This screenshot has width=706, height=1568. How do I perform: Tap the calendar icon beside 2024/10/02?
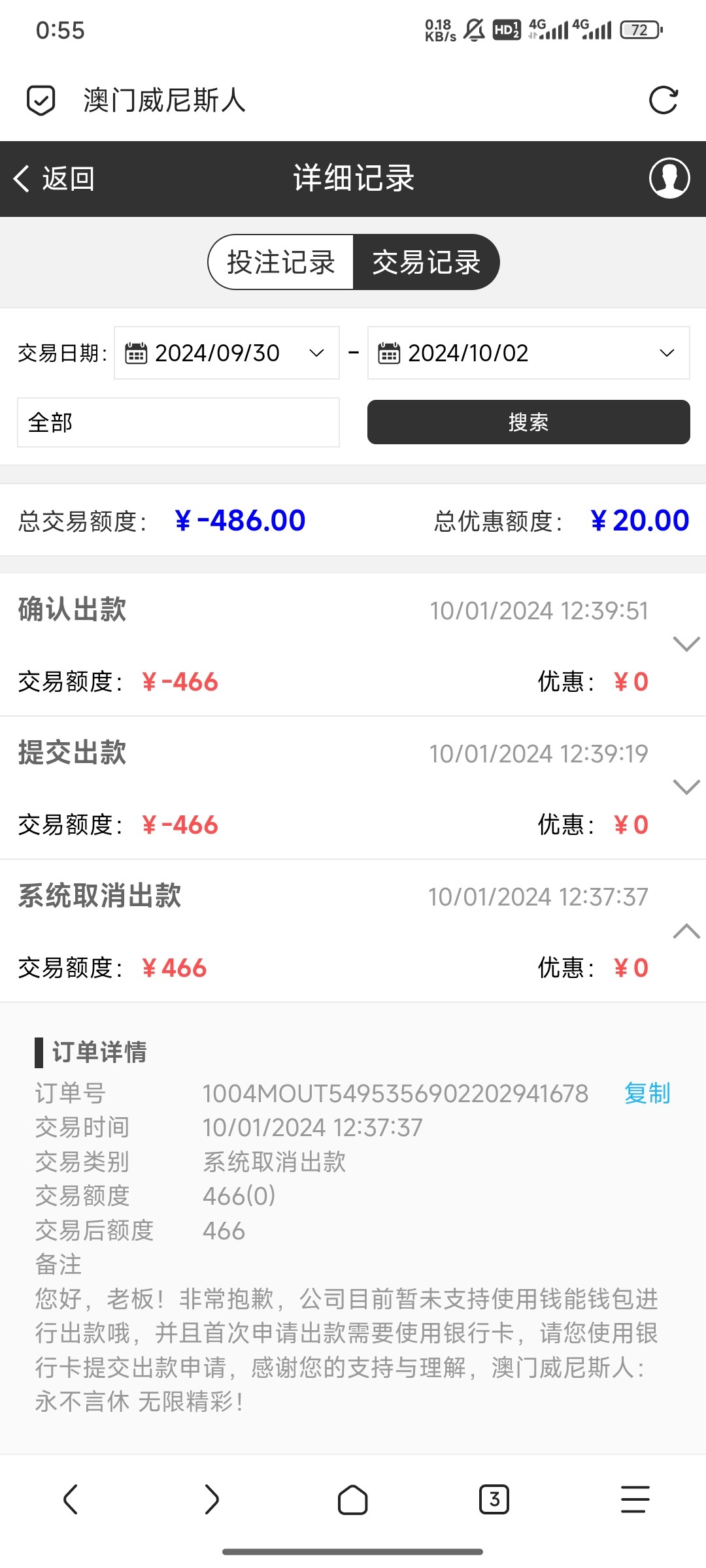389,353
